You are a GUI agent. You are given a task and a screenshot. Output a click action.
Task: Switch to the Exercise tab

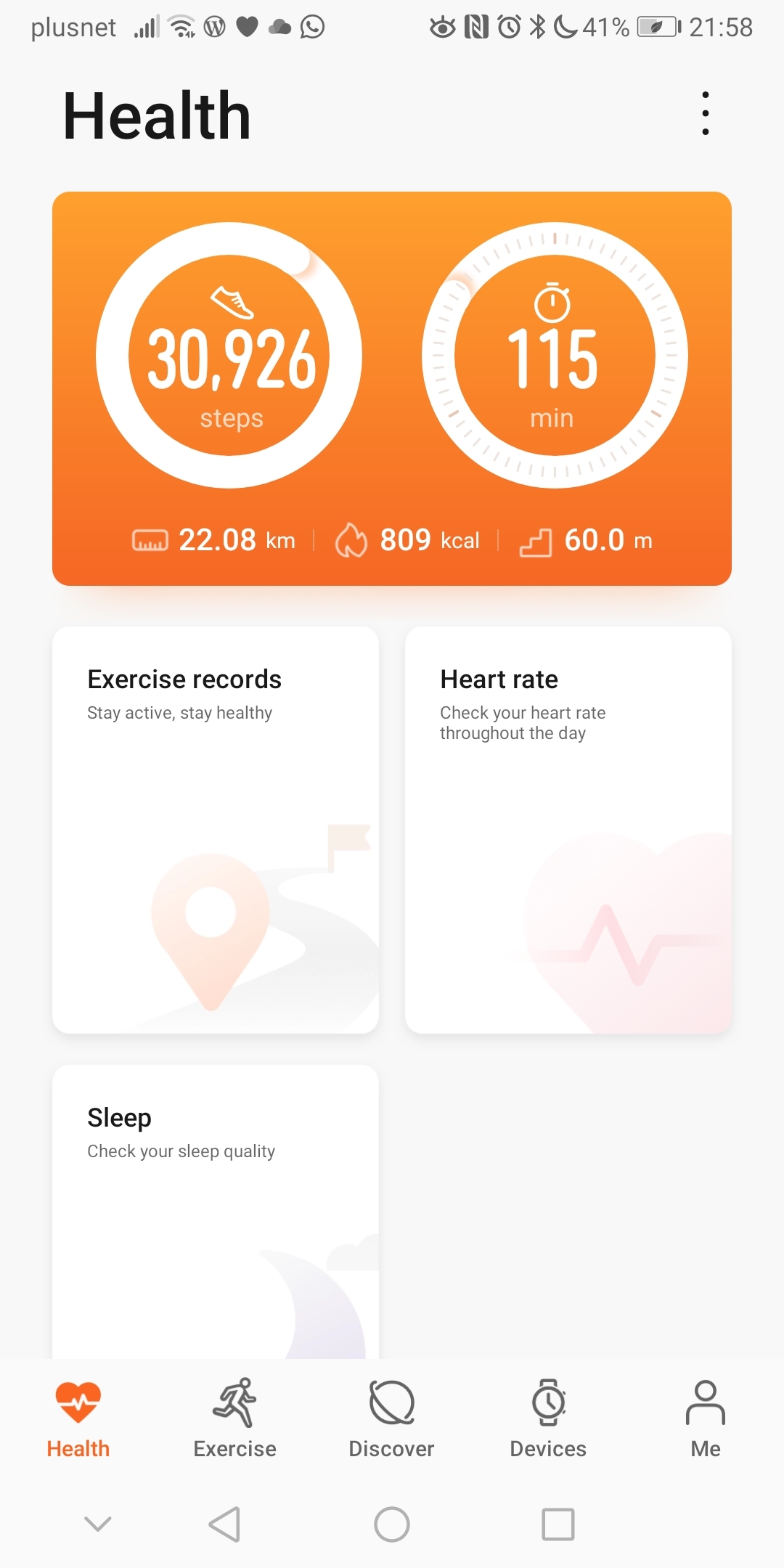point(234,1418)
